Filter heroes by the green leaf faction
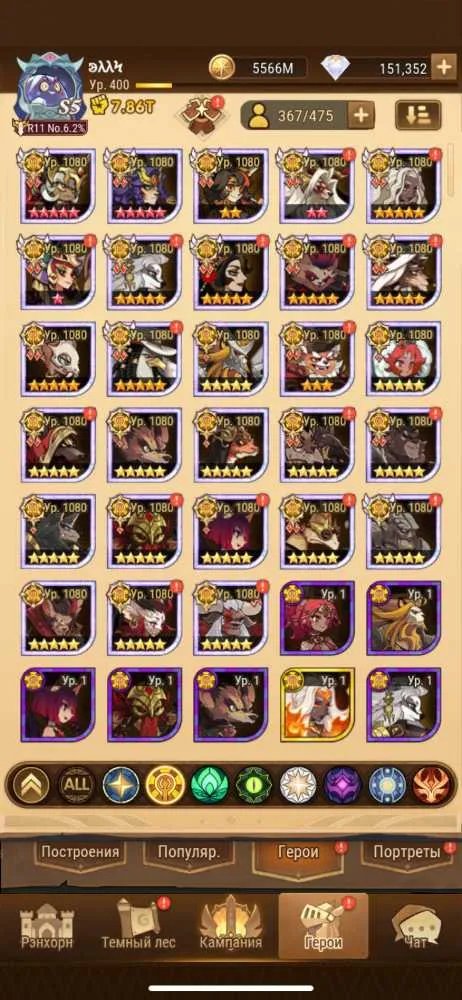 210,786
